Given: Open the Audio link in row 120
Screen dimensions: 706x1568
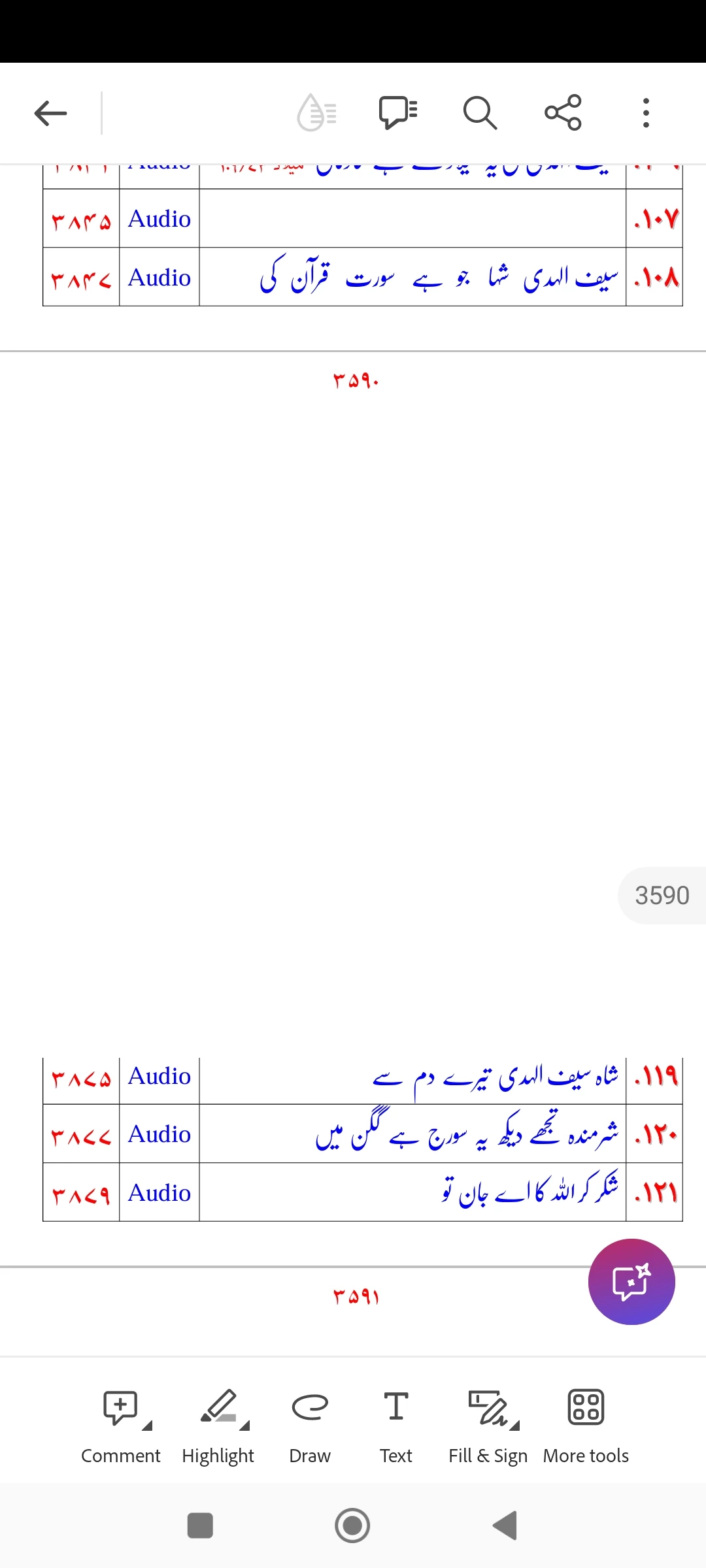Looking at the screenshot, I should [160, 1134].
